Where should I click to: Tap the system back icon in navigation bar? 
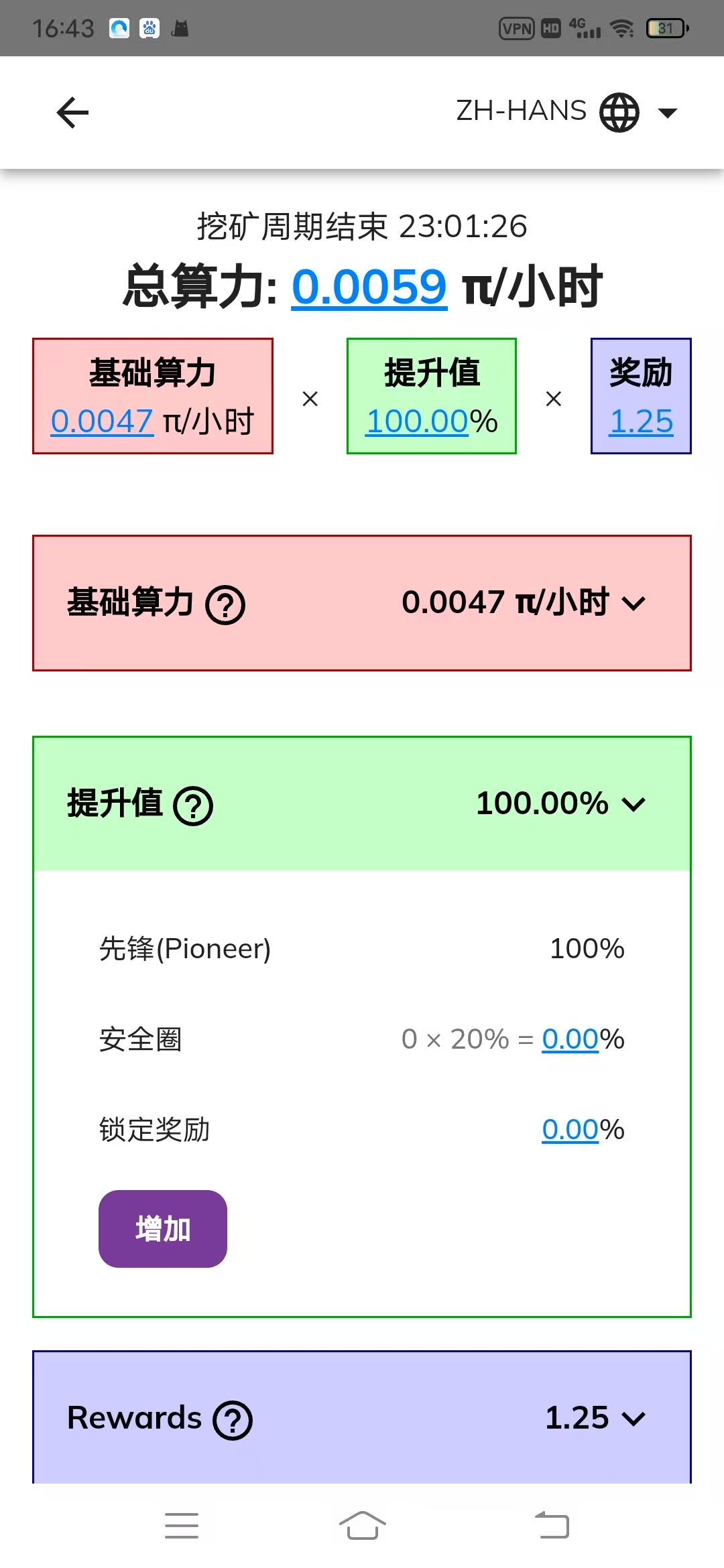point(551,1524)
